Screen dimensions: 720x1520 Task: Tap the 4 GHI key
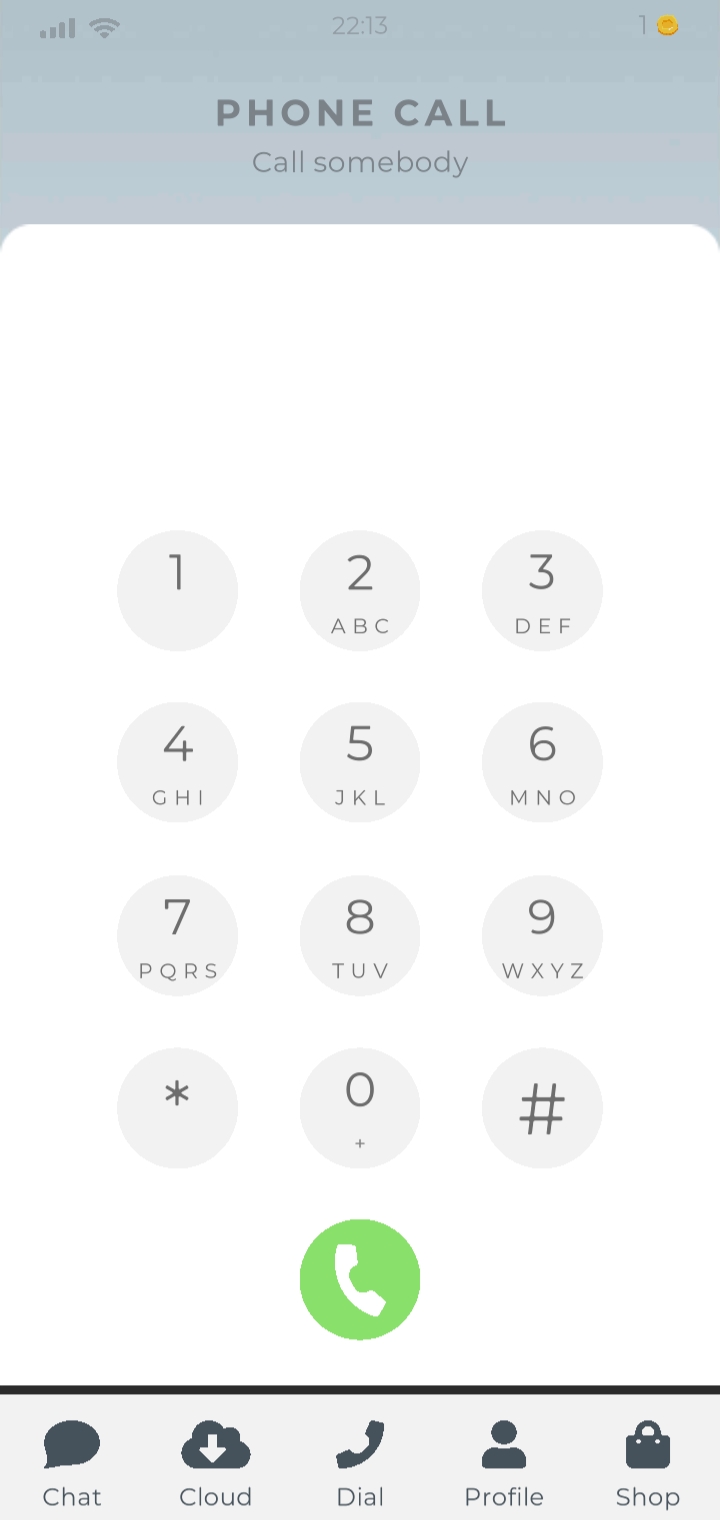coord(178,763)
